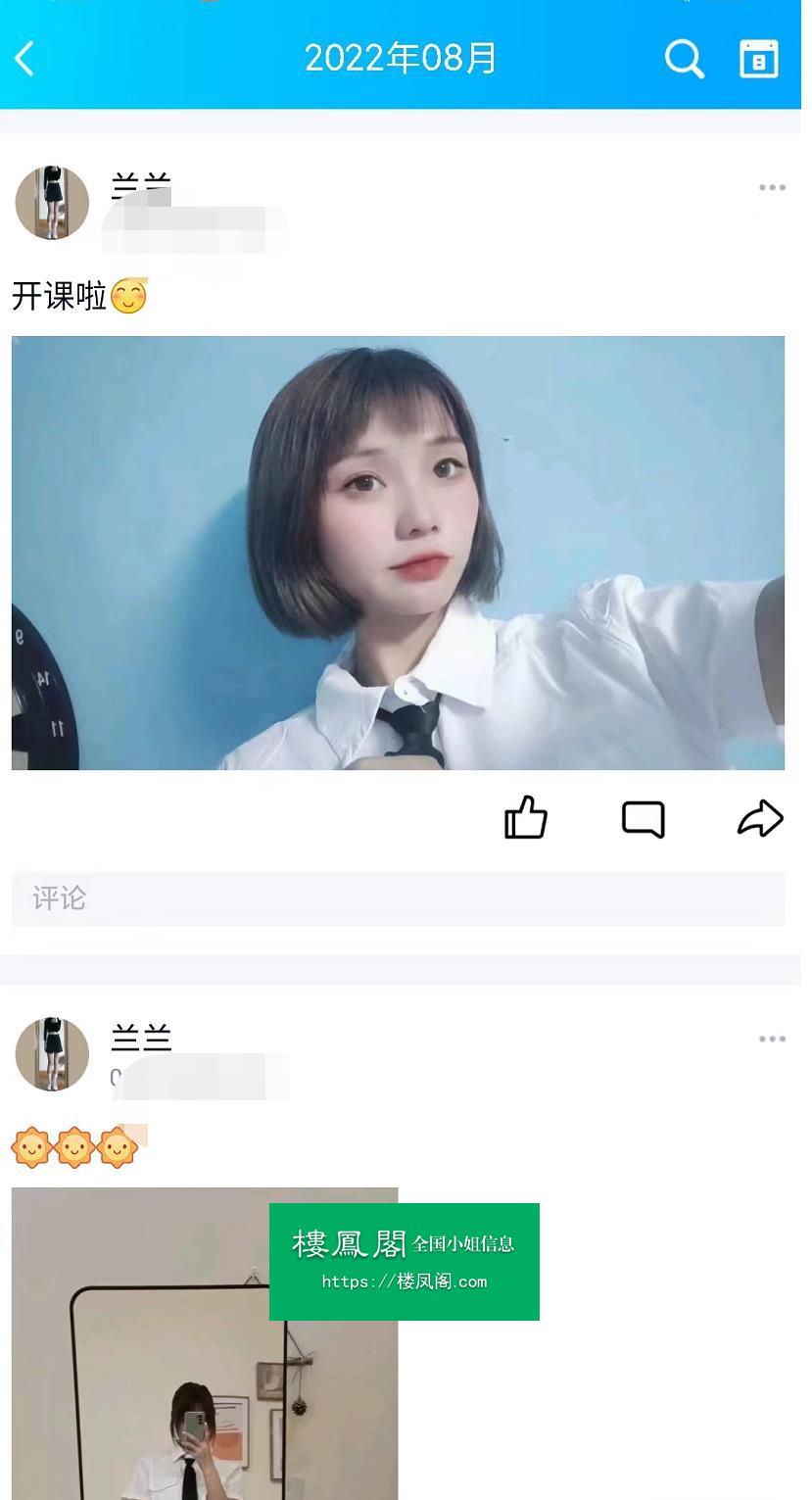812x1500 pixels.
Task: Tap the 评论 comment input field
Action: [398, 898]
